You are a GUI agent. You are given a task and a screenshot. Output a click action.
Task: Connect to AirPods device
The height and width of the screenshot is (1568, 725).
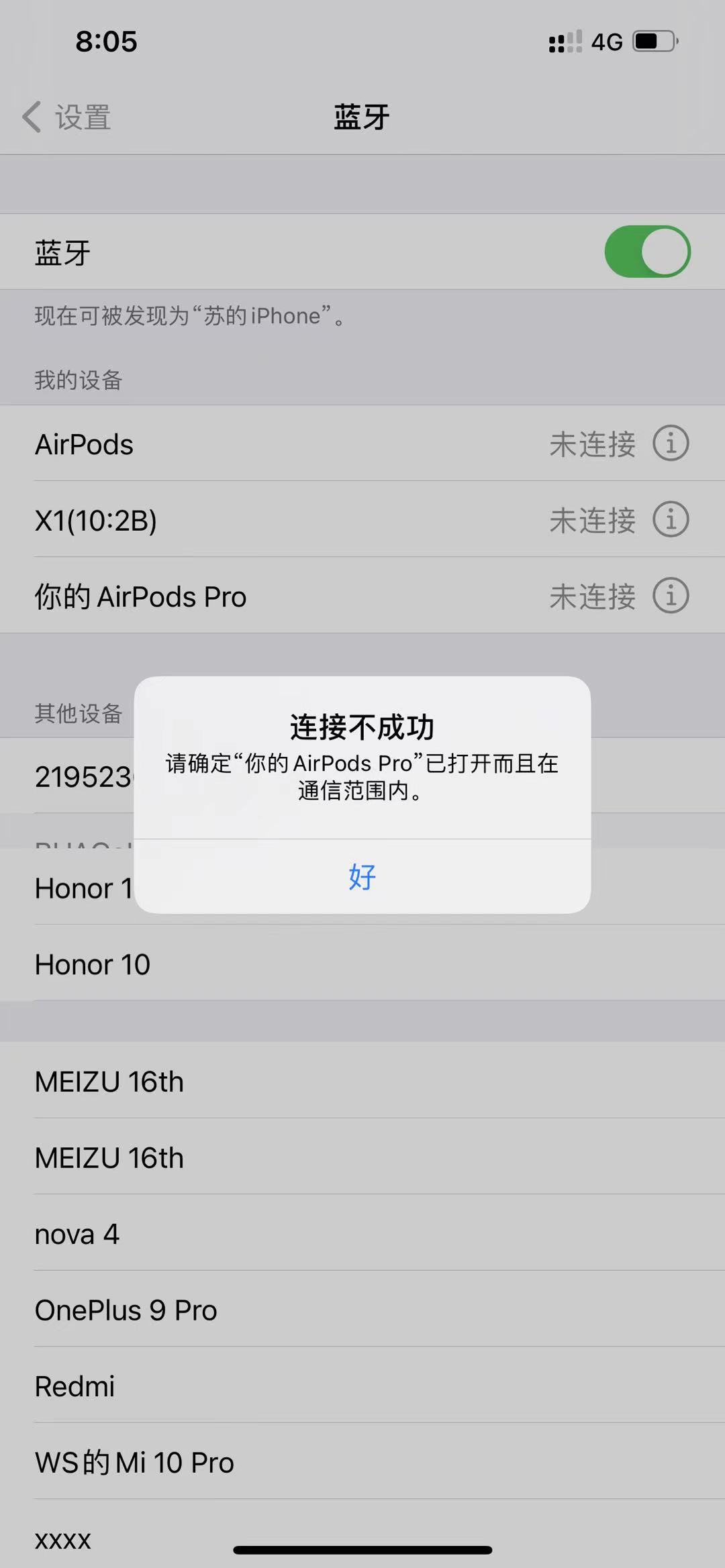[269, 444]
